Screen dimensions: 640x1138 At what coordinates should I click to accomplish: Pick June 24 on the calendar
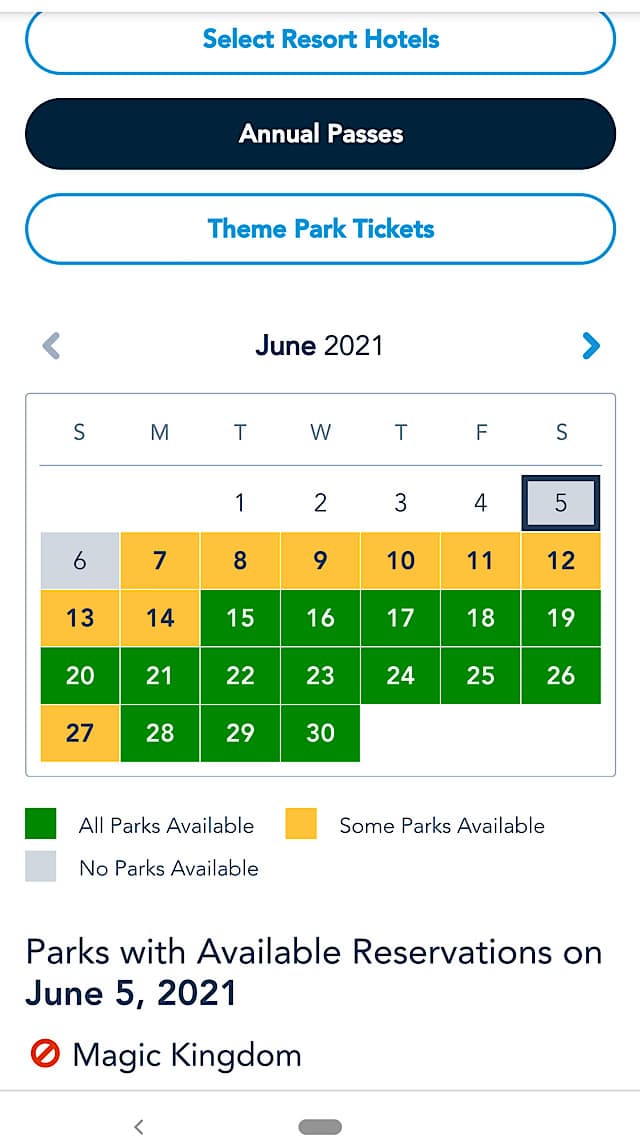click(401, 676)
